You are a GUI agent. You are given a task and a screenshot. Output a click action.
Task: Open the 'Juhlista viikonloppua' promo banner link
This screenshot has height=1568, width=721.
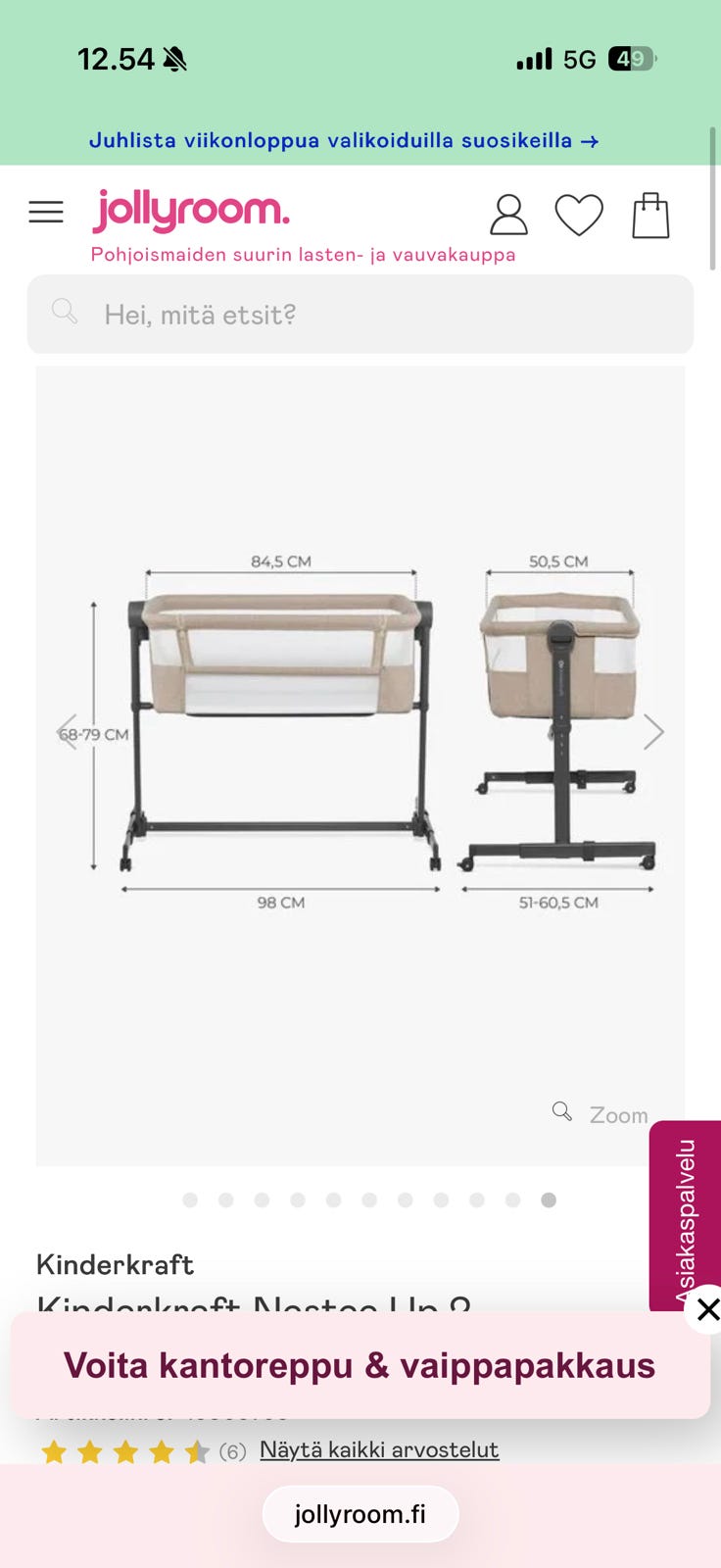point(344,140)
